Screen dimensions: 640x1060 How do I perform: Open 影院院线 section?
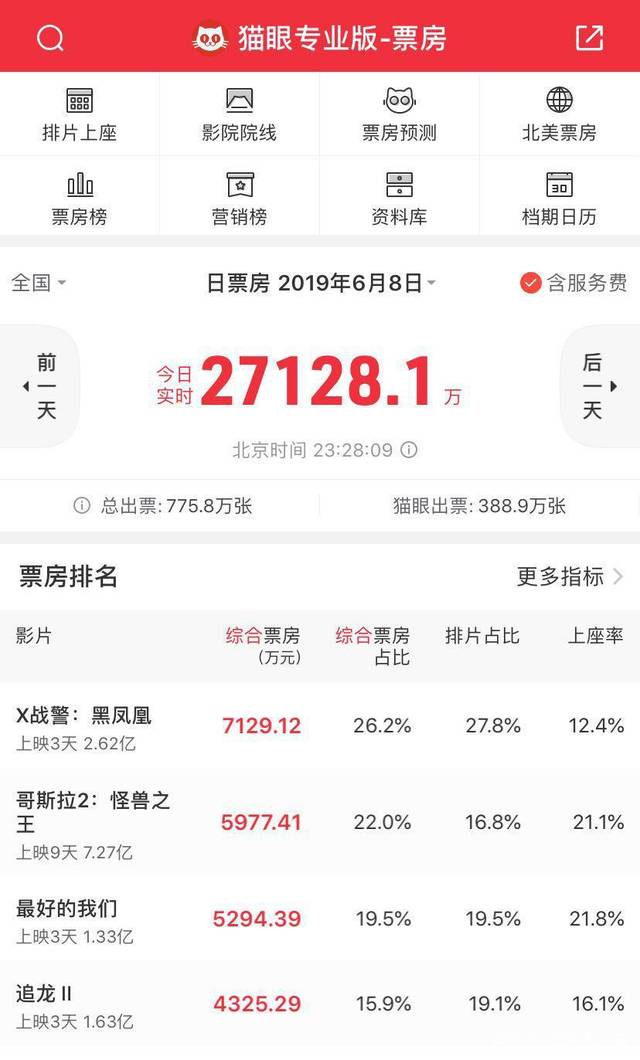(x=239, y=115)
